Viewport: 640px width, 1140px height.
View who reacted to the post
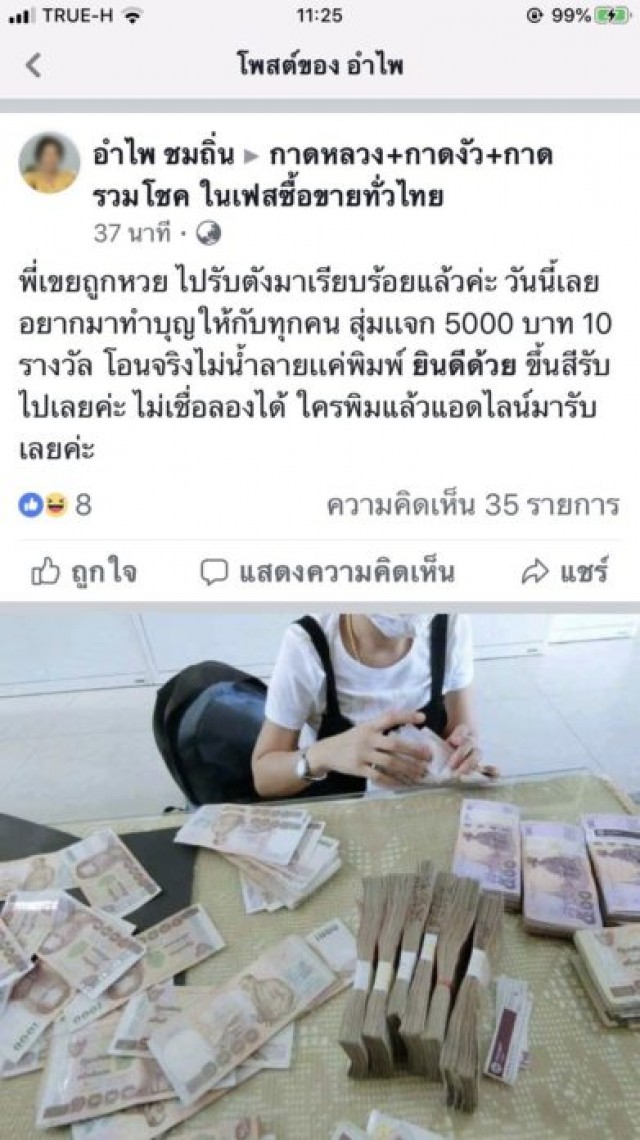pos(55,505)
